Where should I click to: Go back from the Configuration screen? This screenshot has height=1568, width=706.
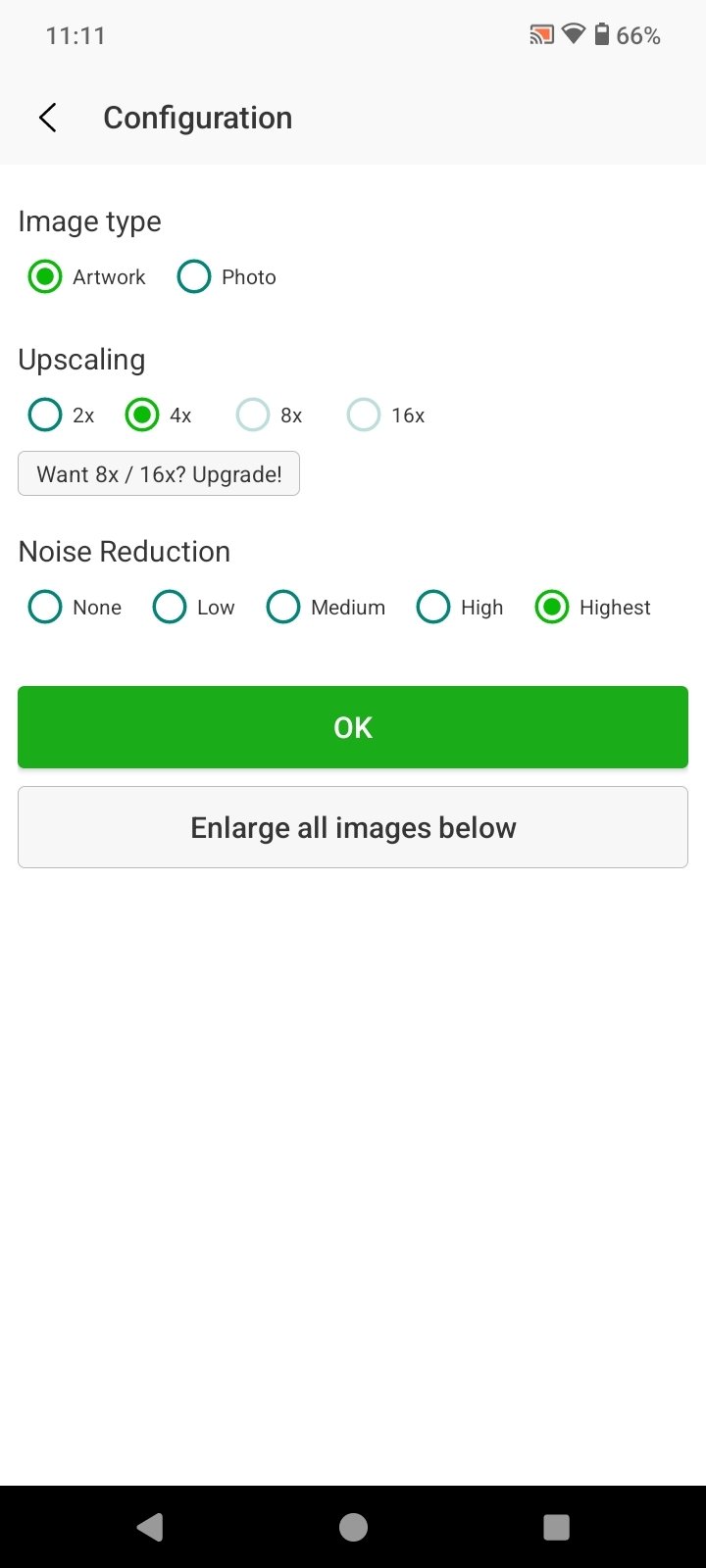[47, 118]
